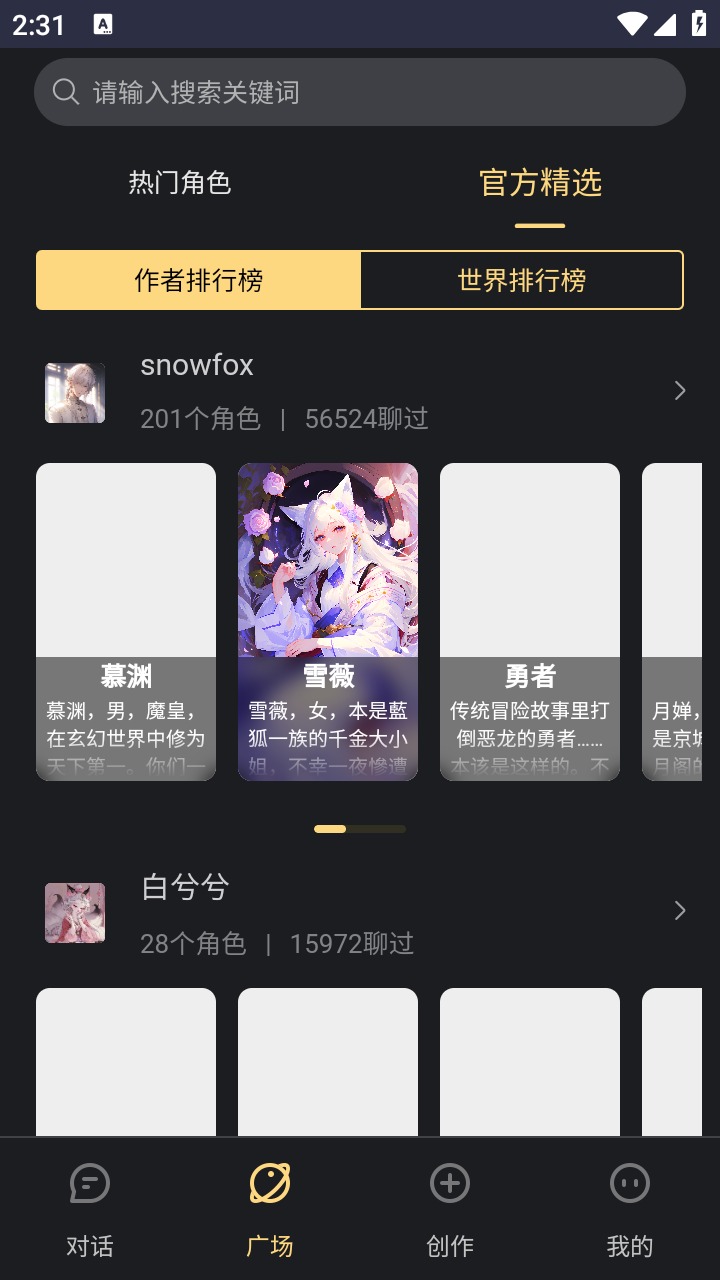This screenshot has height=1280, width=720.
Task: Open the 慕渊 character card
Action: (x=126, y=621)
